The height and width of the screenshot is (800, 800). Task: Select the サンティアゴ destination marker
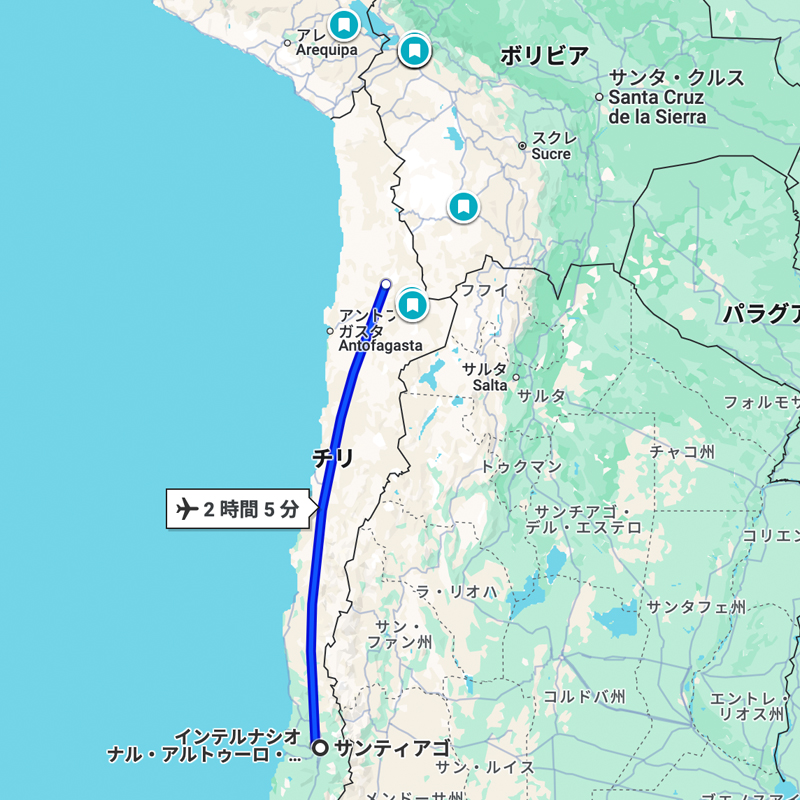pos(320,747)
